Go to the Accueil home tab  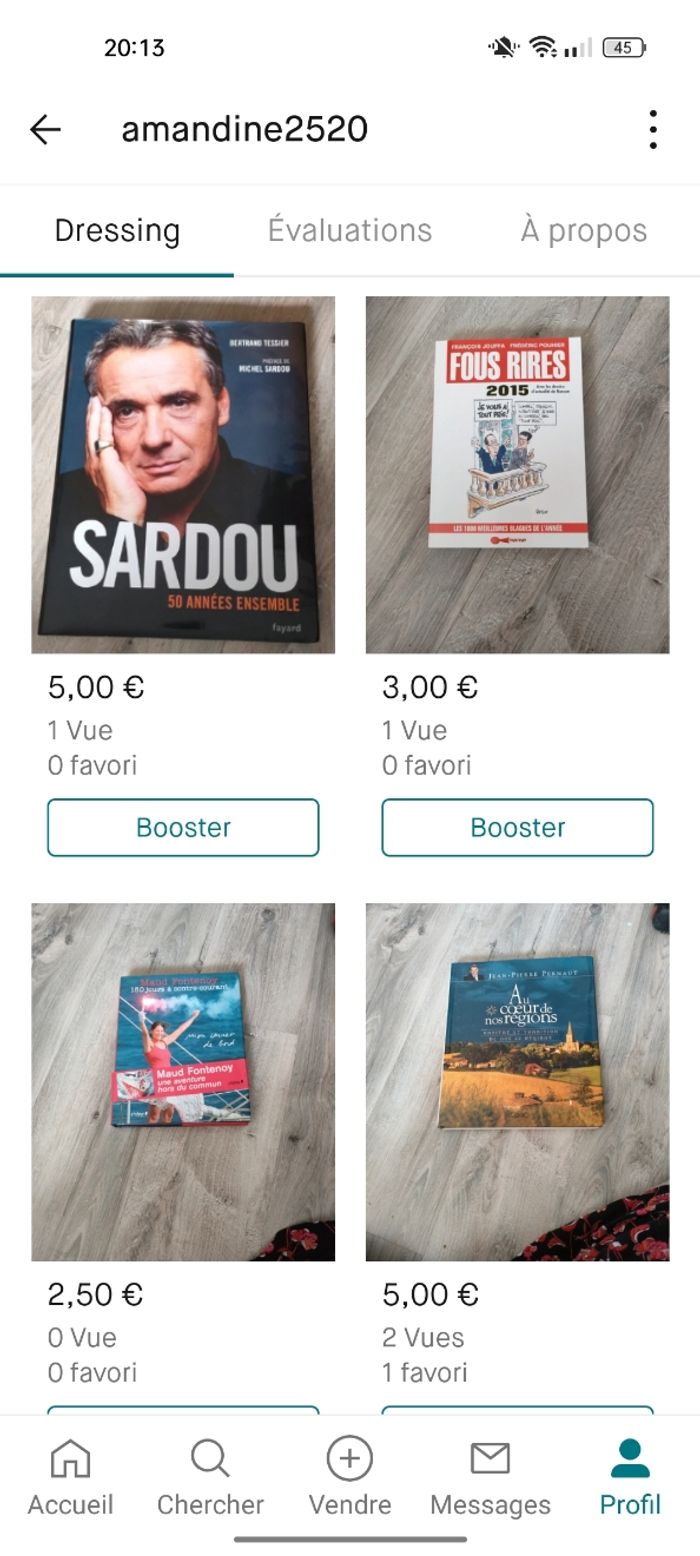point(70,1478)
